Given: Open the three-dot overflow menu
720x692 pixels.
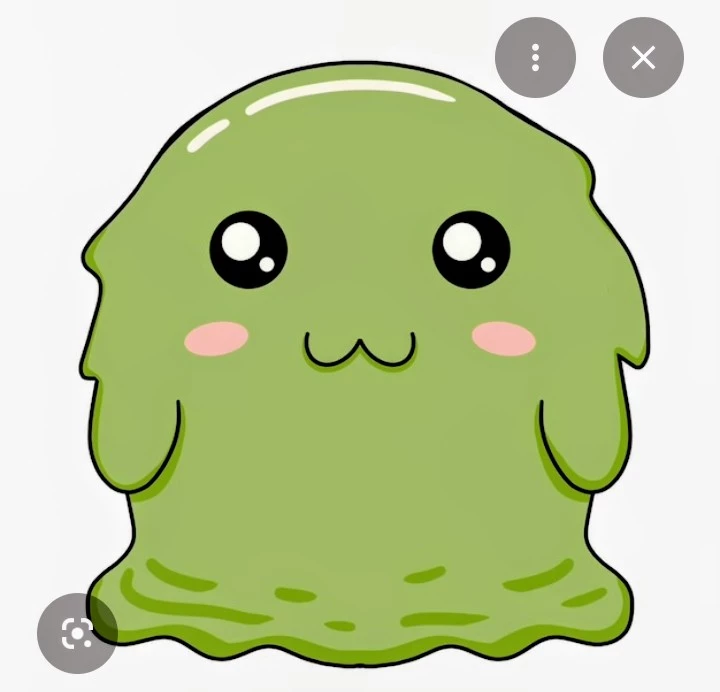Looking at the screenshot, I should click(x=535, y=57).
